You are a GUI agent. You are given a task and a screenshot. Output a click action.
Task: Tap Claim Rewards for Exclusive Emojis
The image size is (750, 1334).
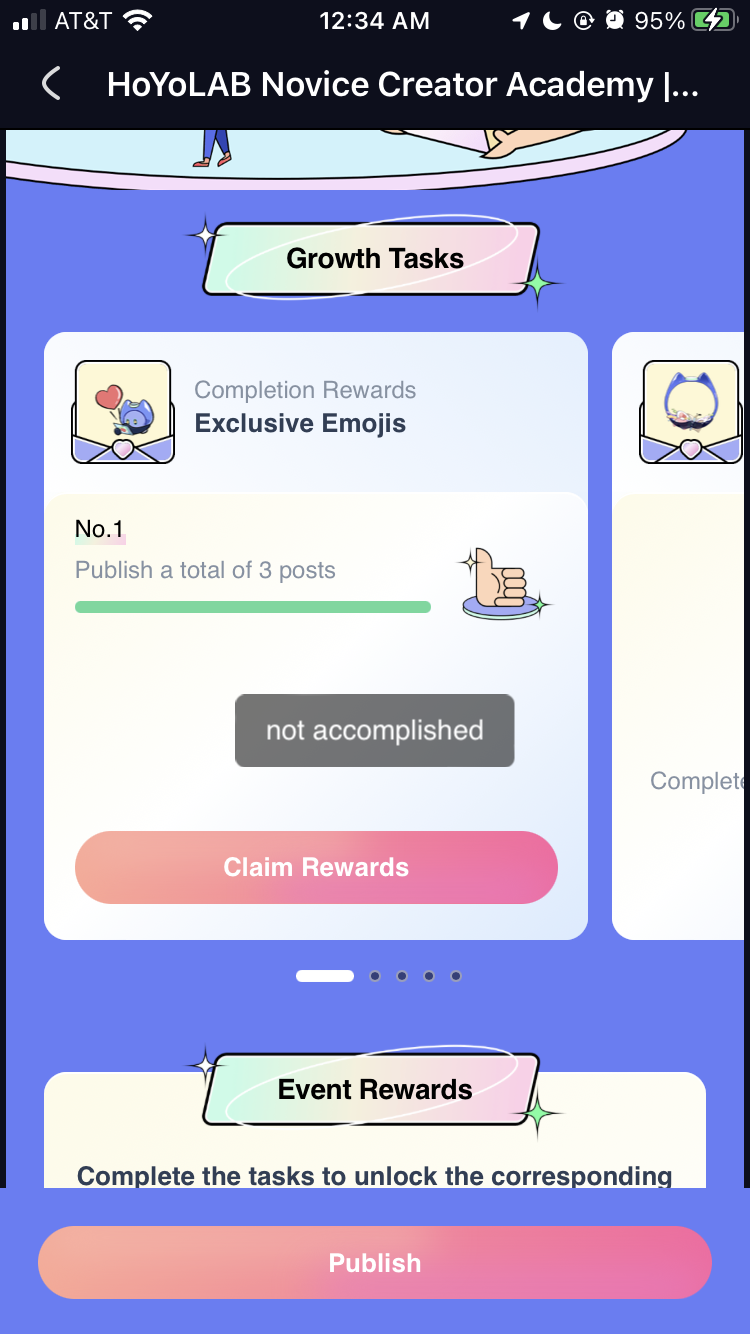coord(316,867)
